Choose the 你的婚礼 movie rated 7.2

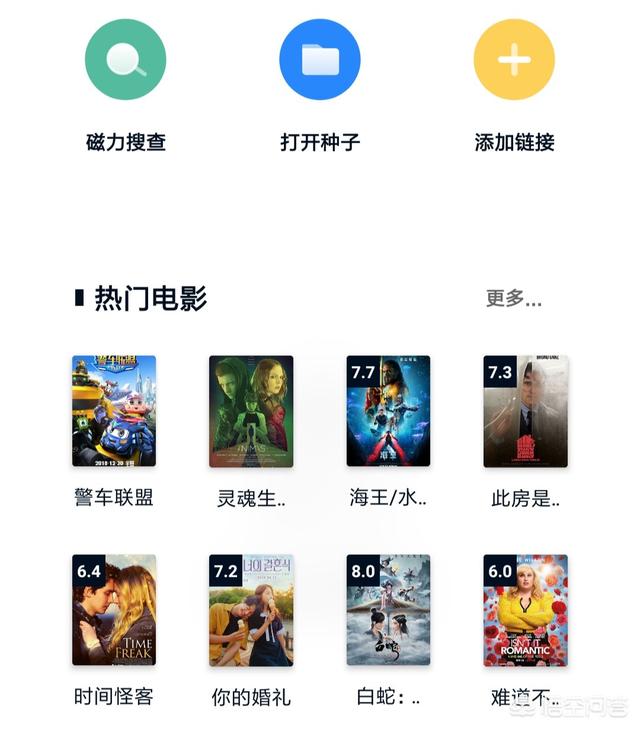coord(251,610)
